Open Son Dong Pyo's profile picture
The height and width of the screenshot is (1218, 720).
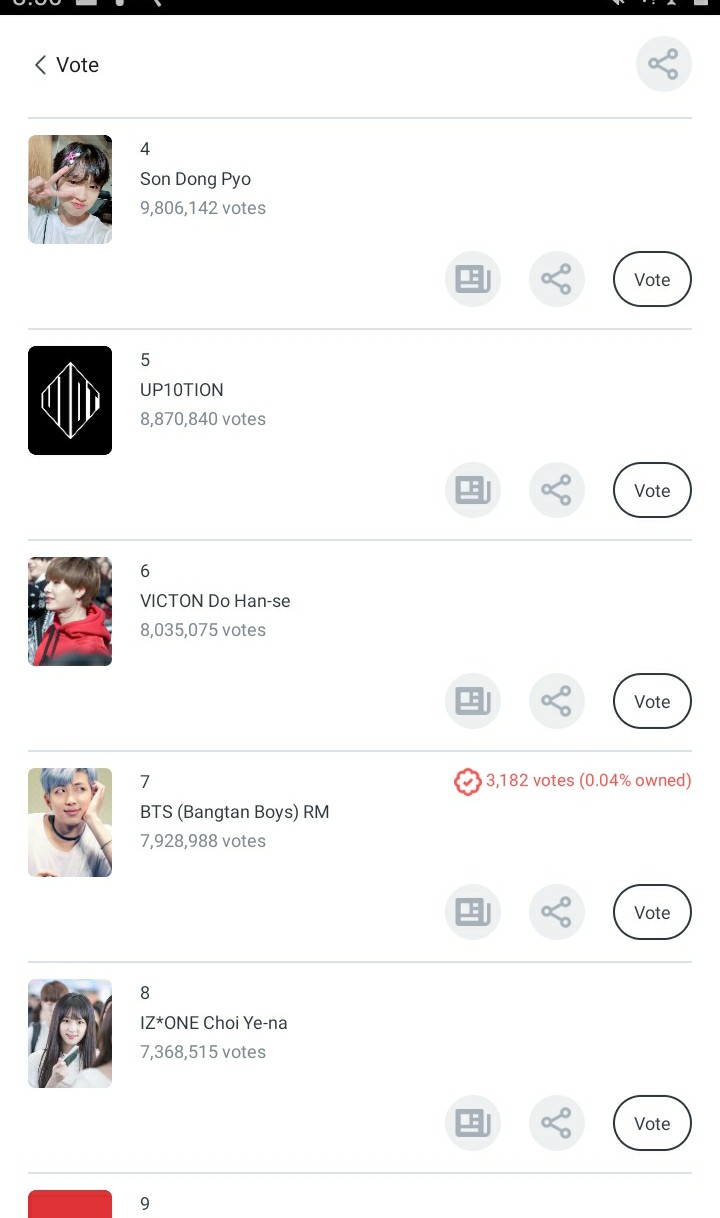click(70, 190)
